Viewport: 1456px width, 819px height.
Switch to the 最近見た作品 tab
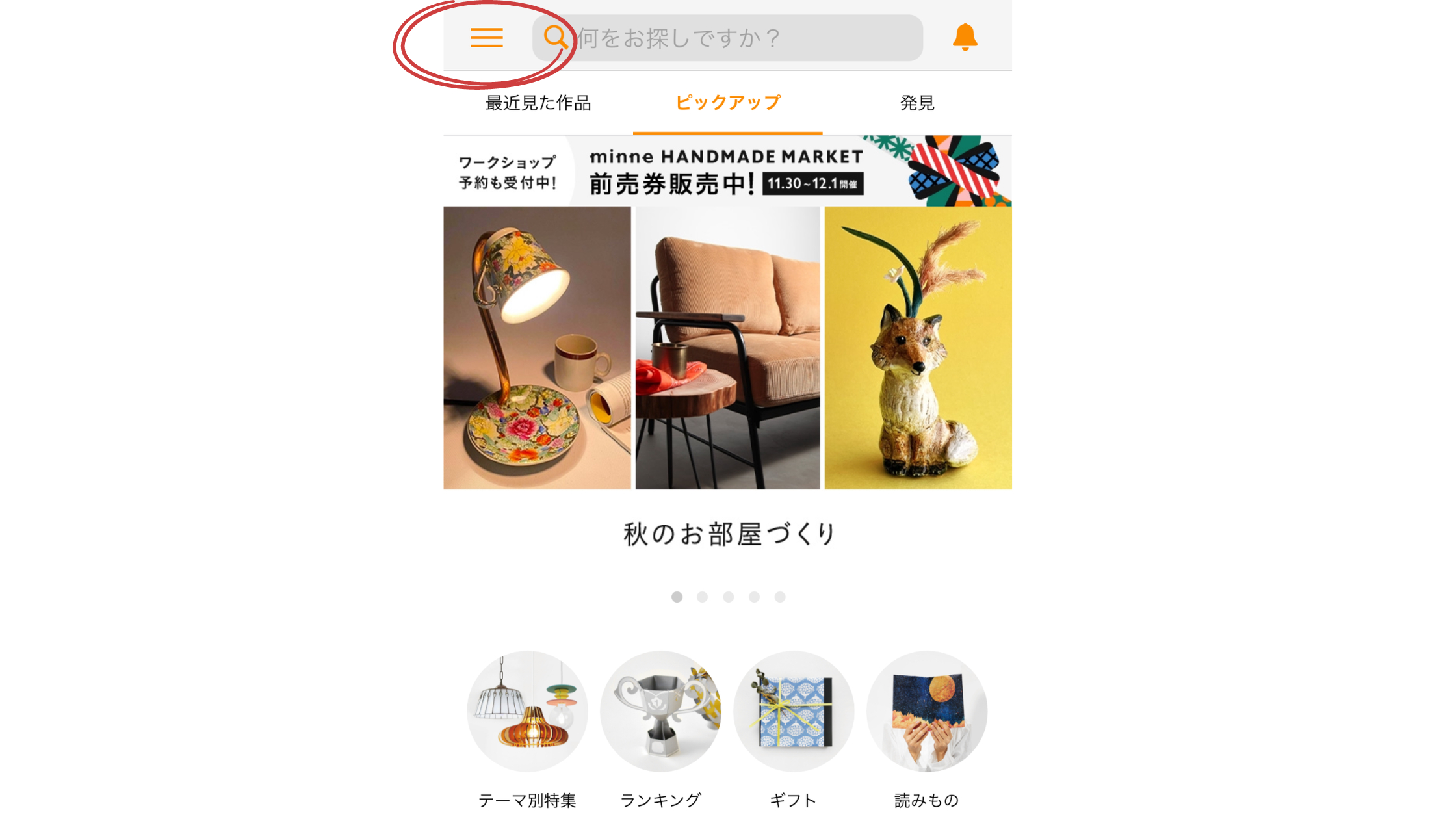pos(538,103)
